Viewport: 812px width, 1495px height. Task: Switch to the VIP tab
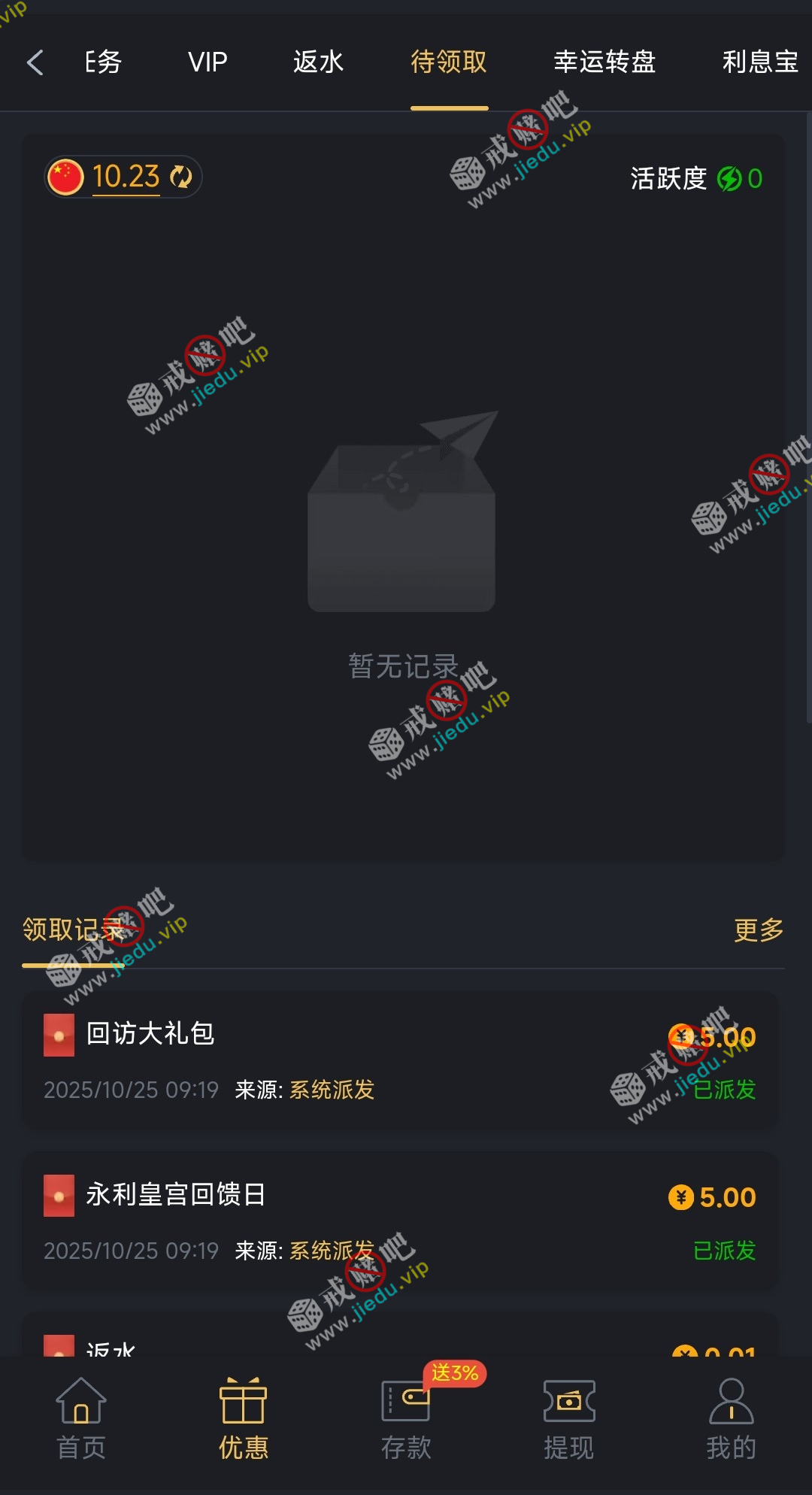(208, 62)
